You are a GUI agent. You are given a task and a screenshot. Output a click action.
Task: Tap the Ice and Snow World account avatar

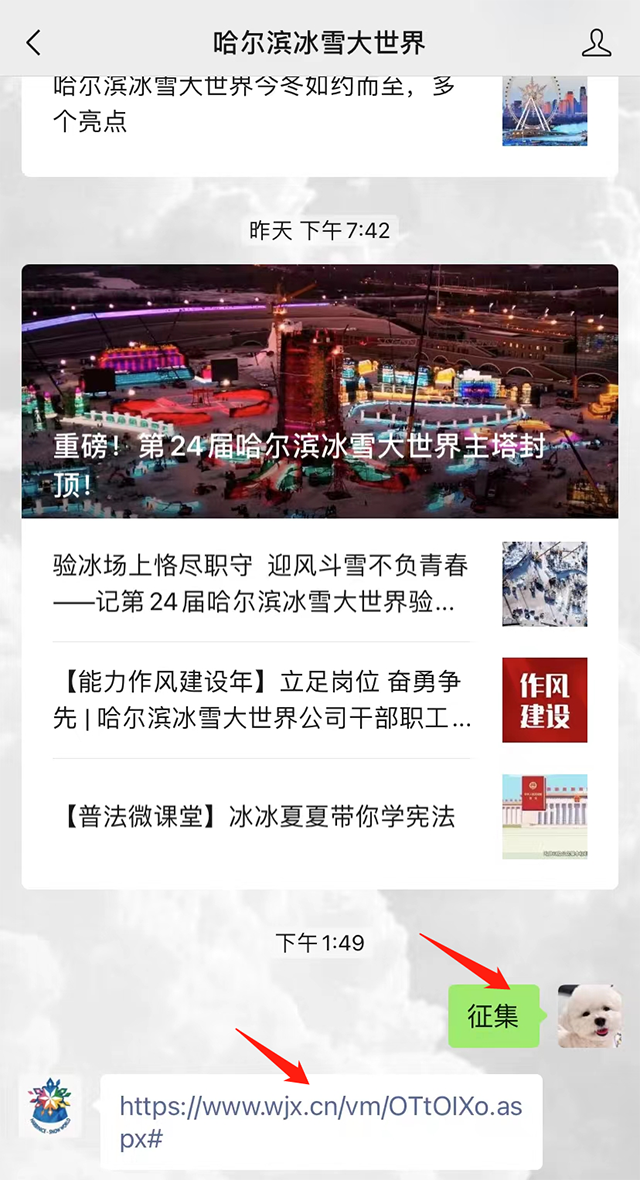[50, 1106]
